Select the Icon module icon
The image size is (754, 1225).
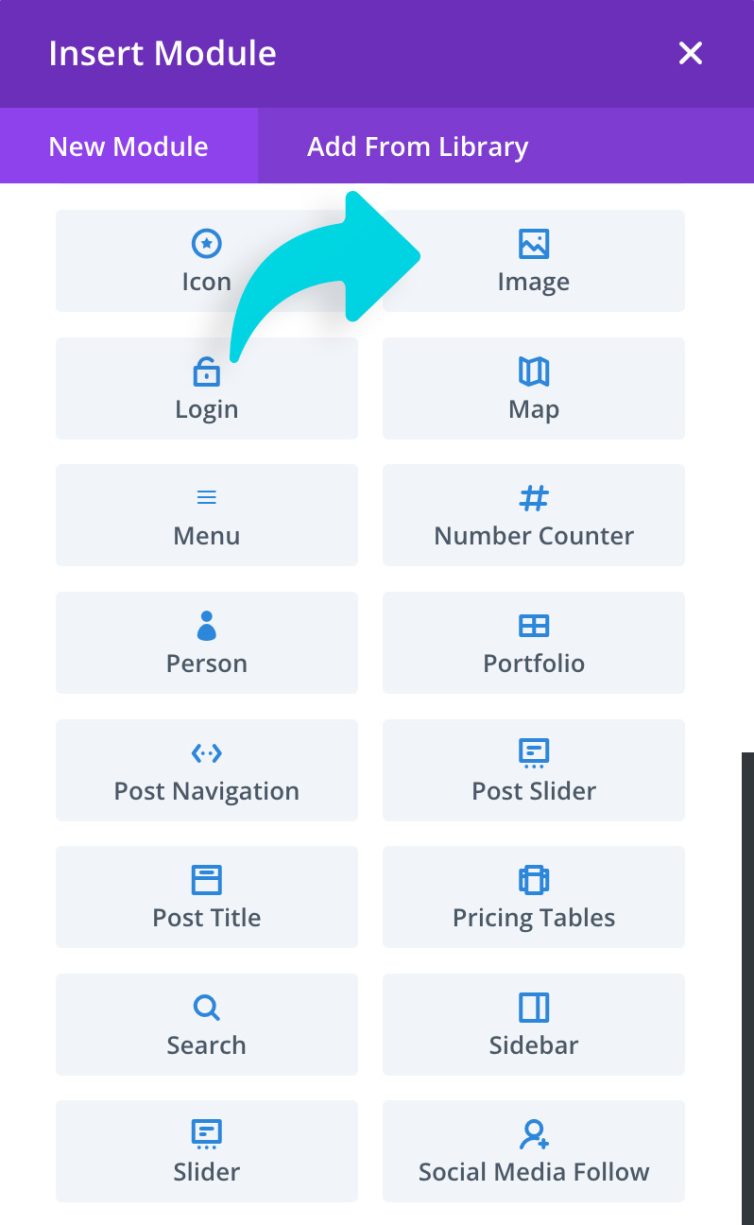click(x=207, y=240)
